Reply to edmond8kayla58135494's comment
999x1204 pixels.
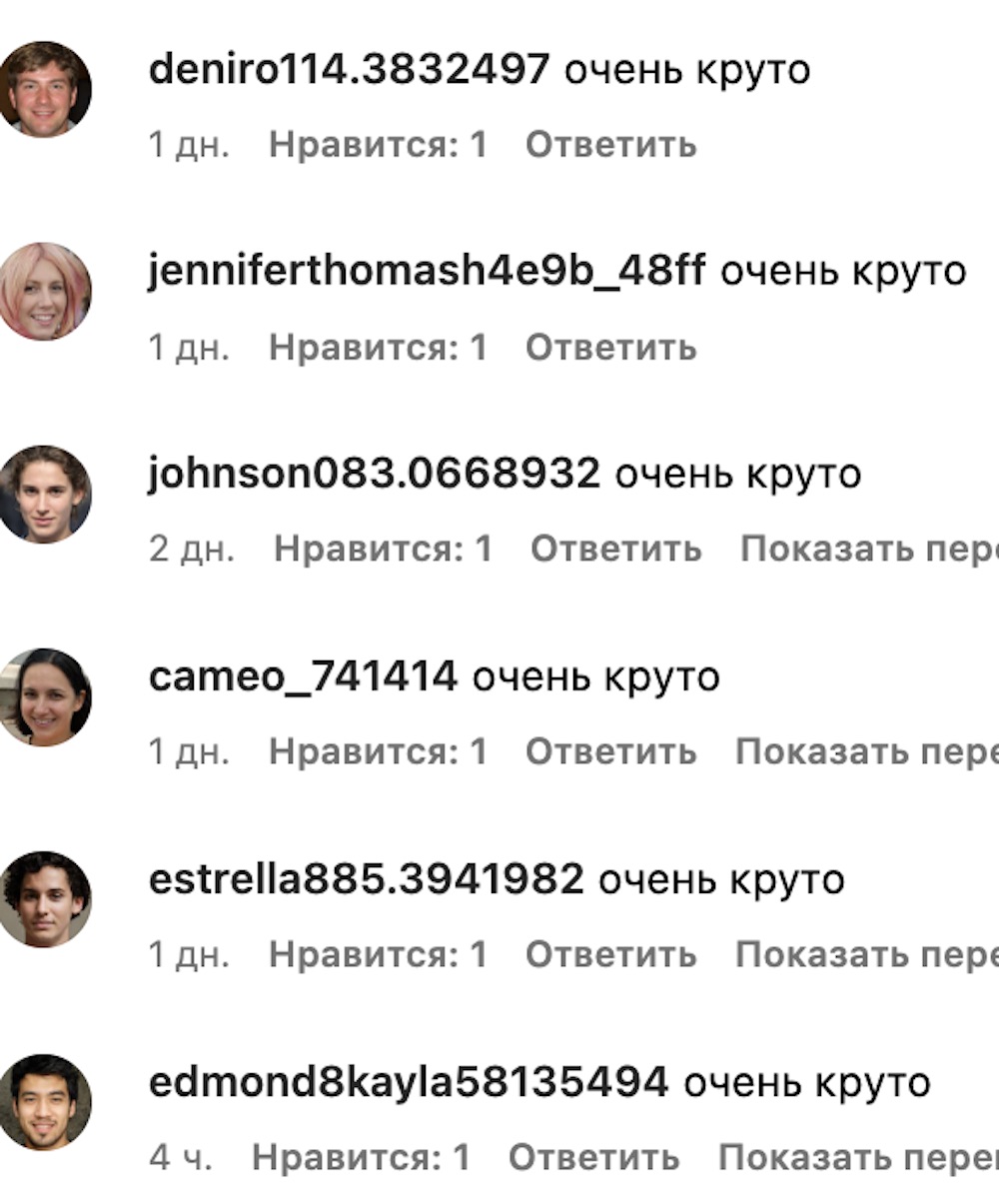[x=593, y=1159]
